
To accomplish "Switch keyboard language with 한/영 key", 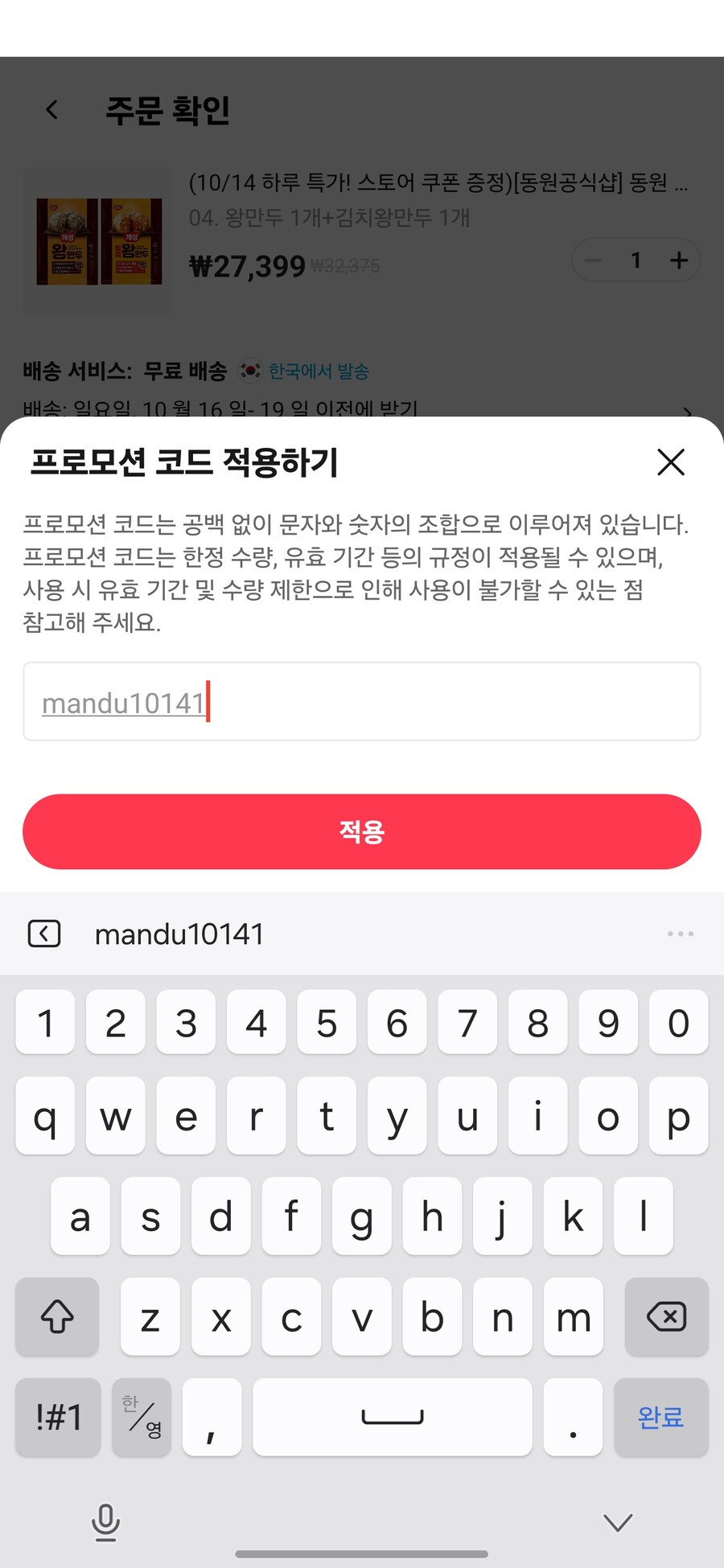I will (142, 1417).
